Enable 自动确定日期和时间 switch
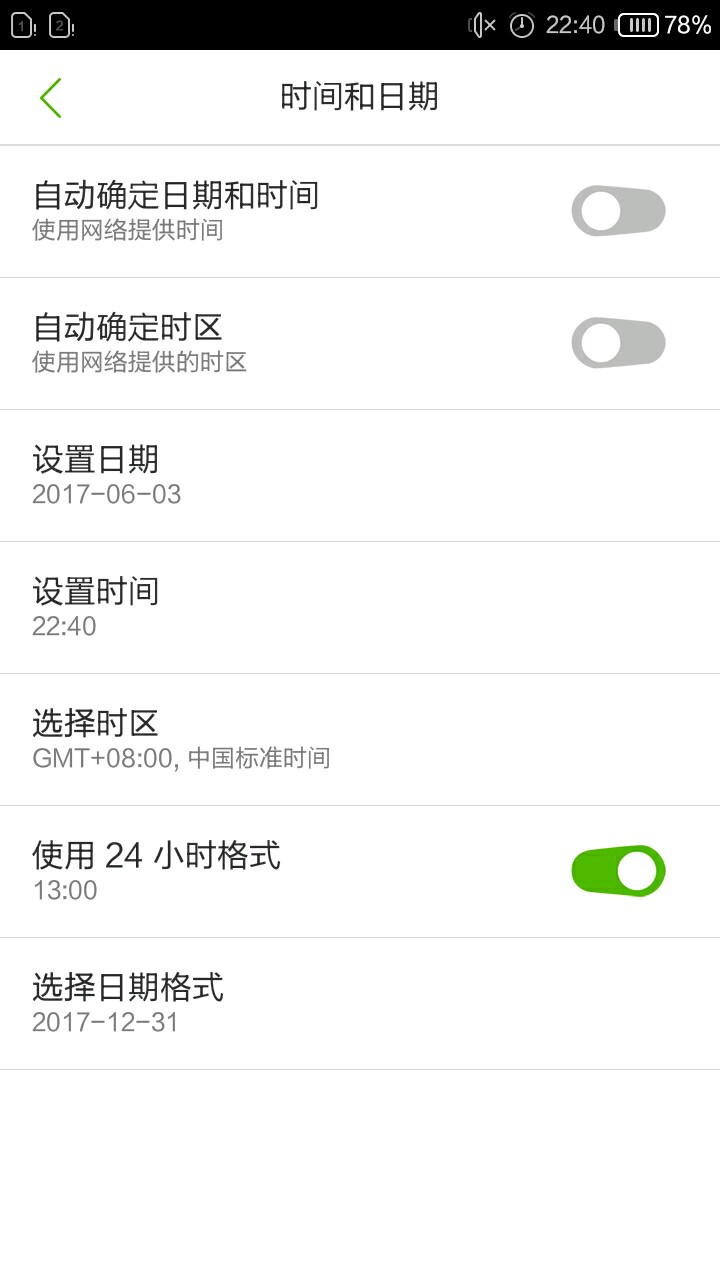Screen dimensions: 720x1280 click(x=618, y=211)
